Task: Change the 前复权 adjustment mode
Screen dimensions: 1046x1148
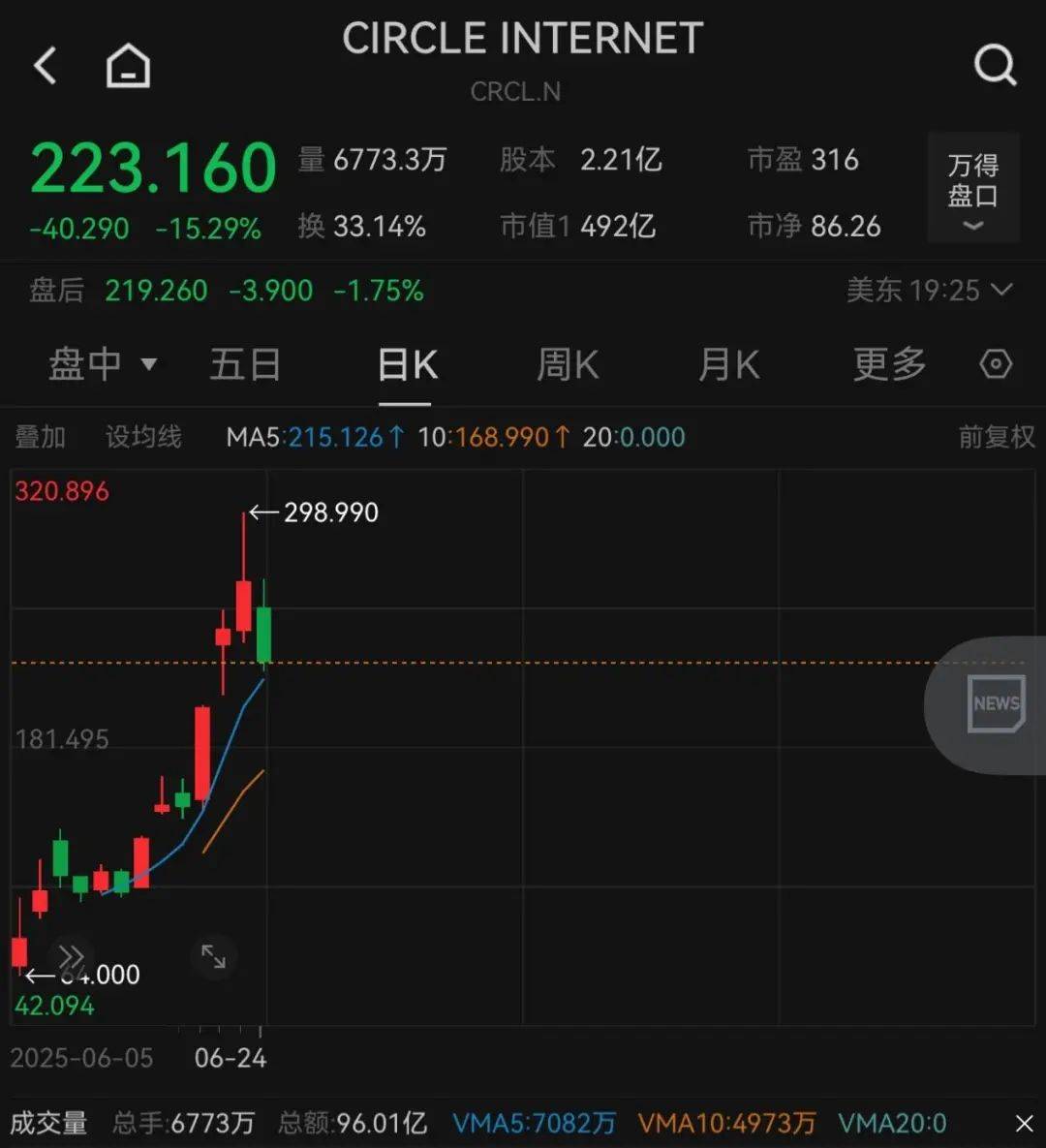Action: (x=996, y=437)
